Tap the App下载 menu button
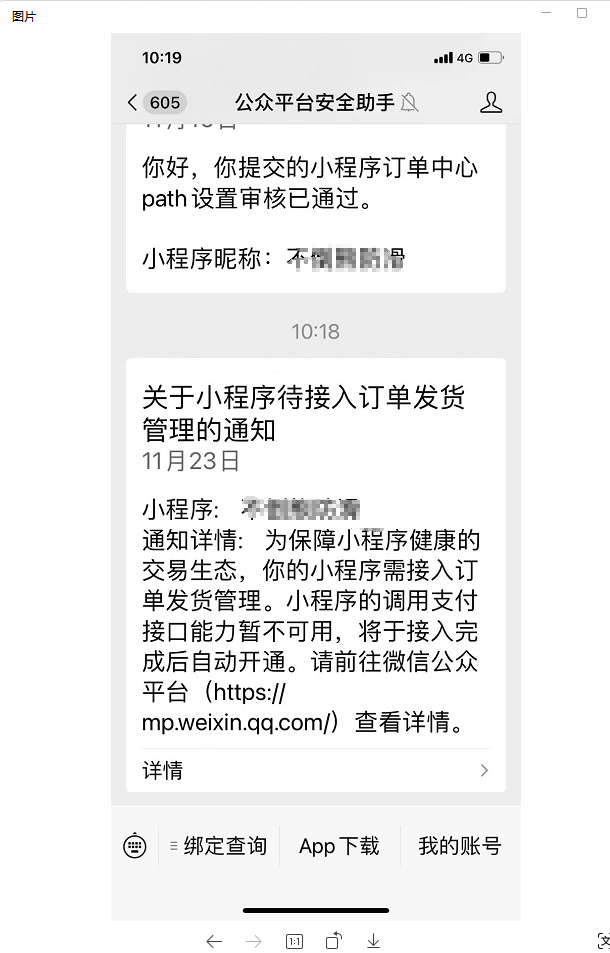 (x=339, y=846)
